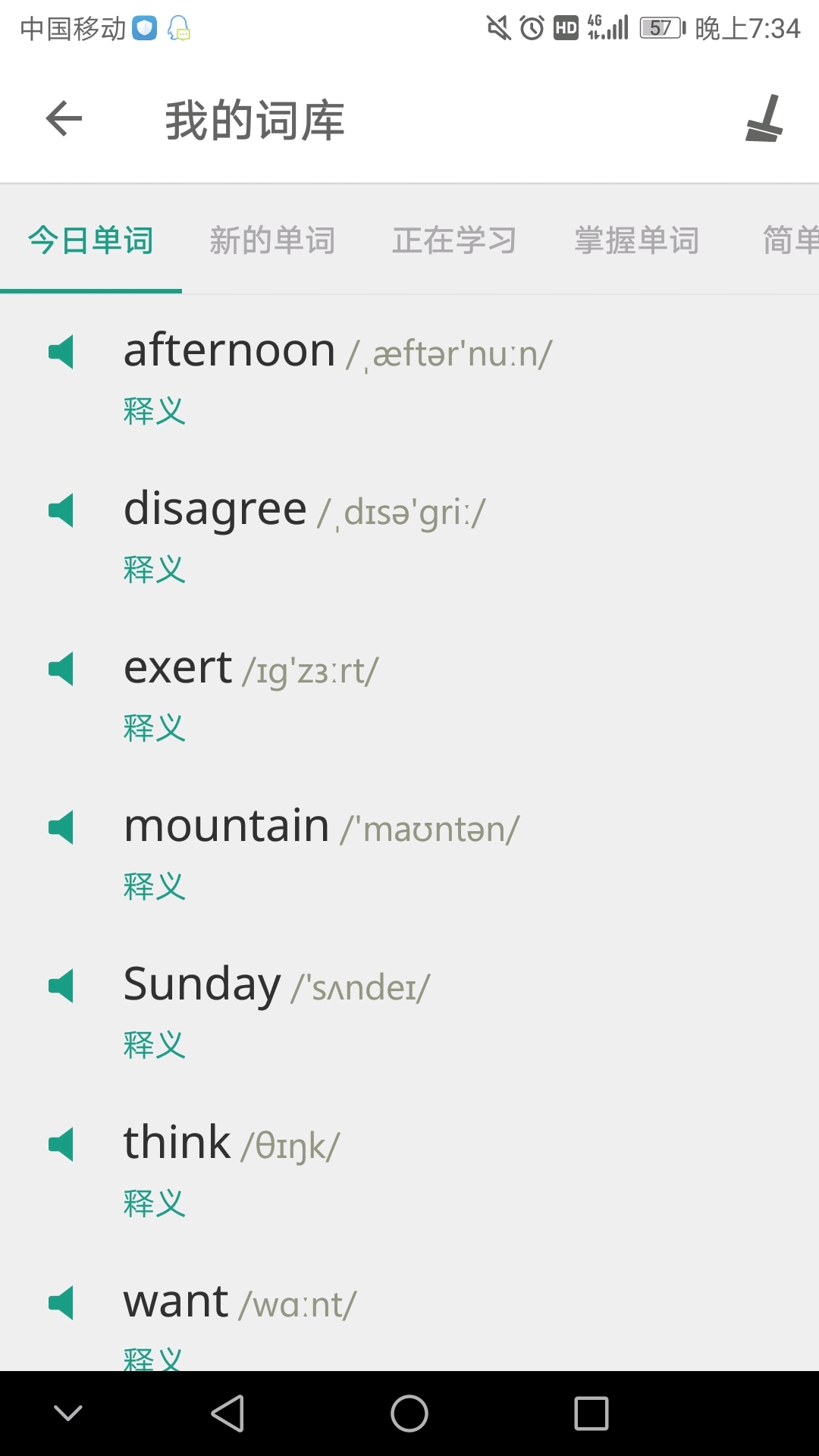View 释义 under mountain

point(155,886)
